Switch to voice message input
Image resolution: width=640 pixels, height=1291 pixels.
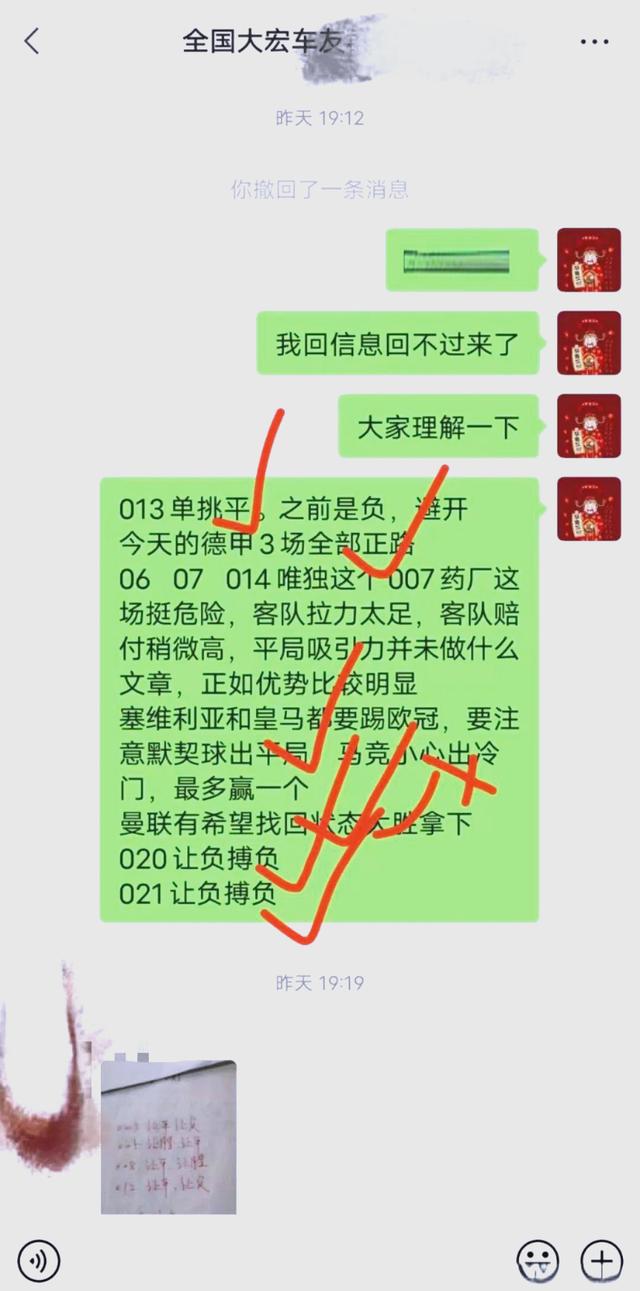point(39,1258)
